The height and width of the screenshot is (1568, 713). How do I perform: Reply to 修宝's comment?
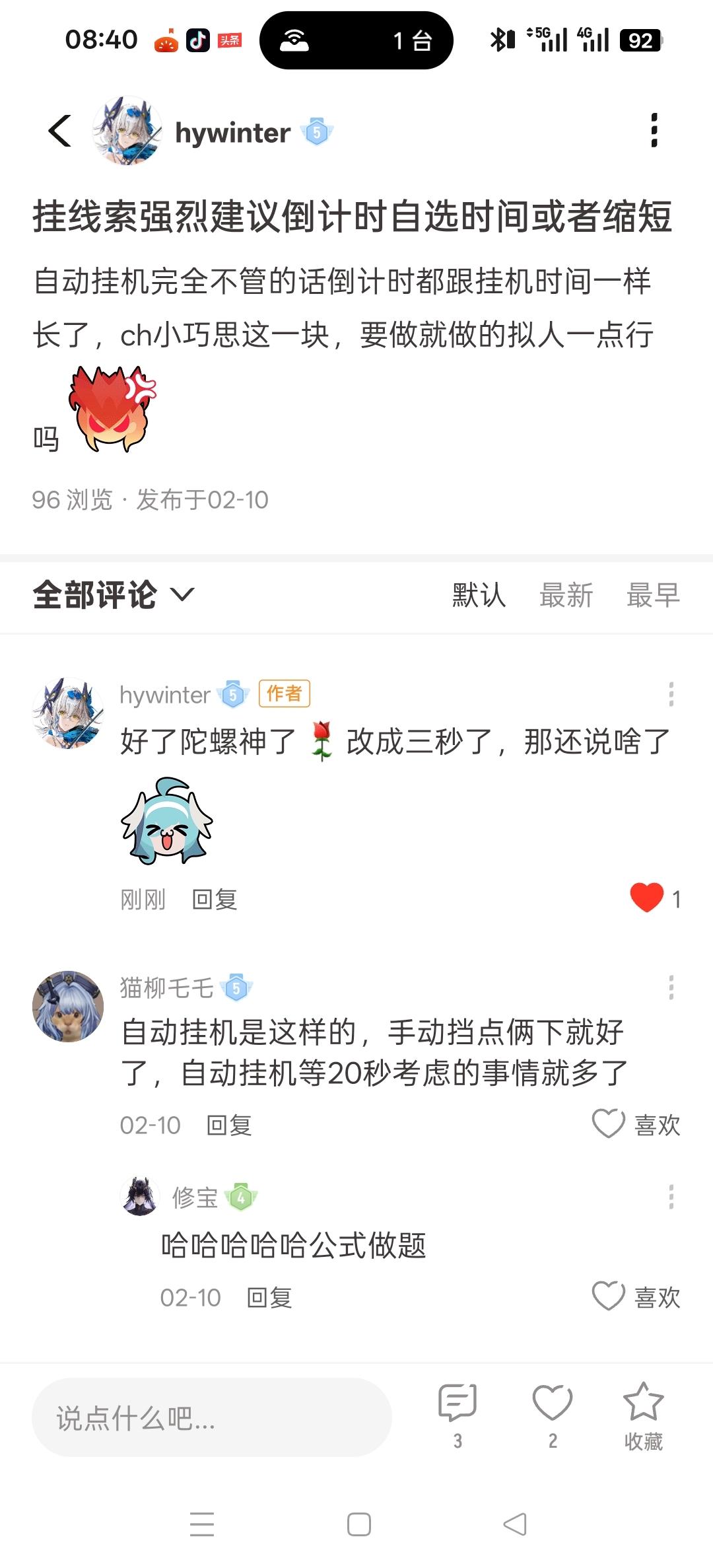pyautogui.click(x=269, y=1298)
